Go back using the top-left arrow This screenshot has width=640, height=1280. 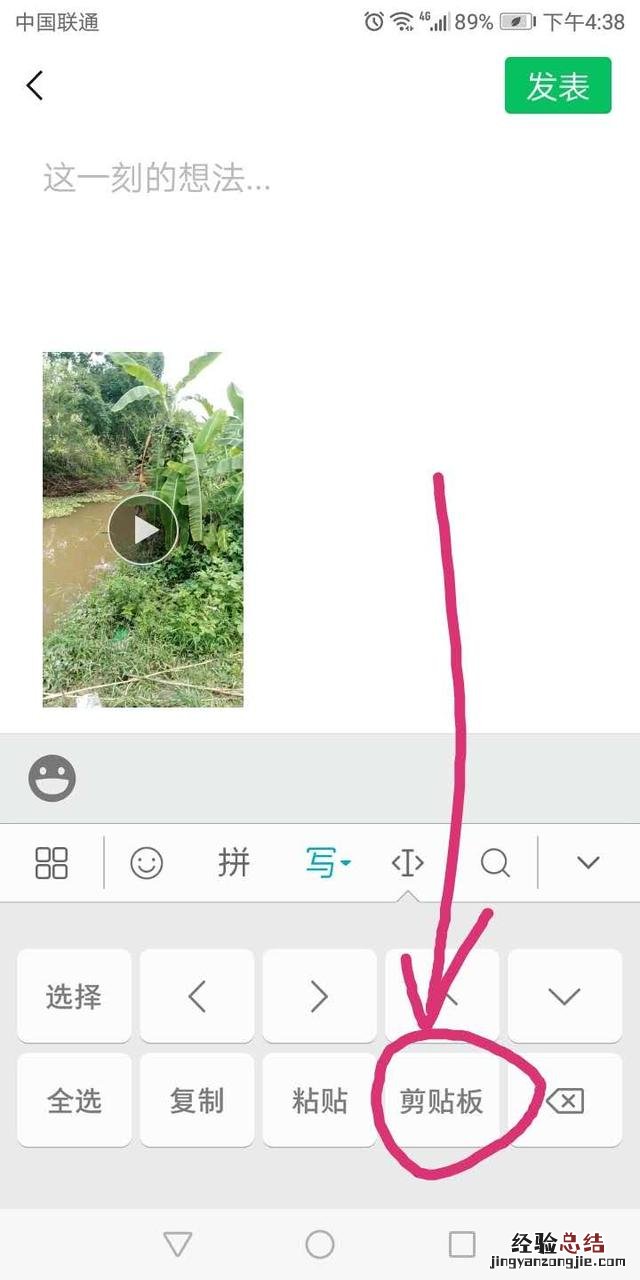coord(35,86)
